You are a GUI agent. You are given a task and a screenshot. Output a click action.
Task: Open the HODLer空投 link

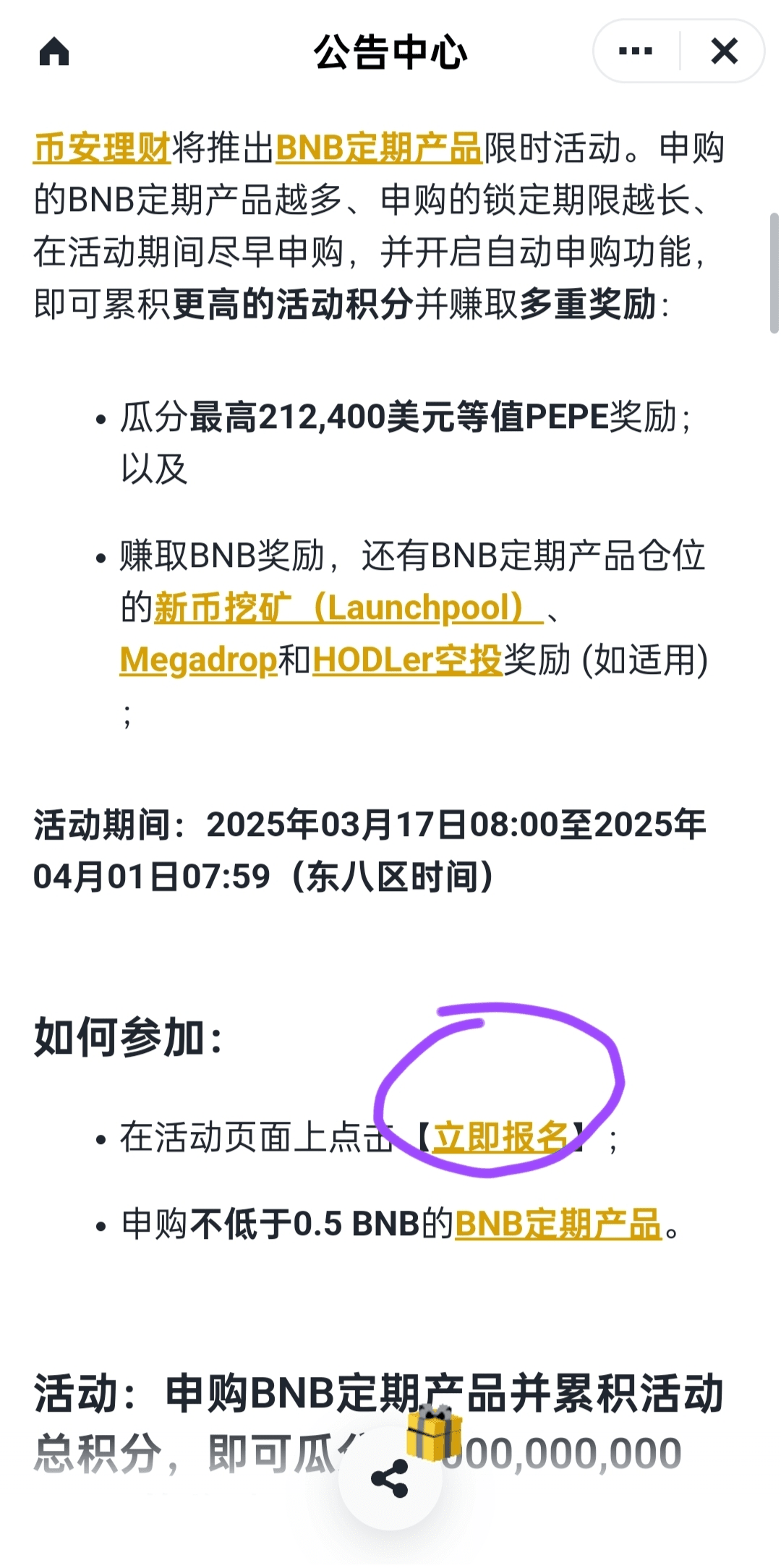tap(407, 660)
